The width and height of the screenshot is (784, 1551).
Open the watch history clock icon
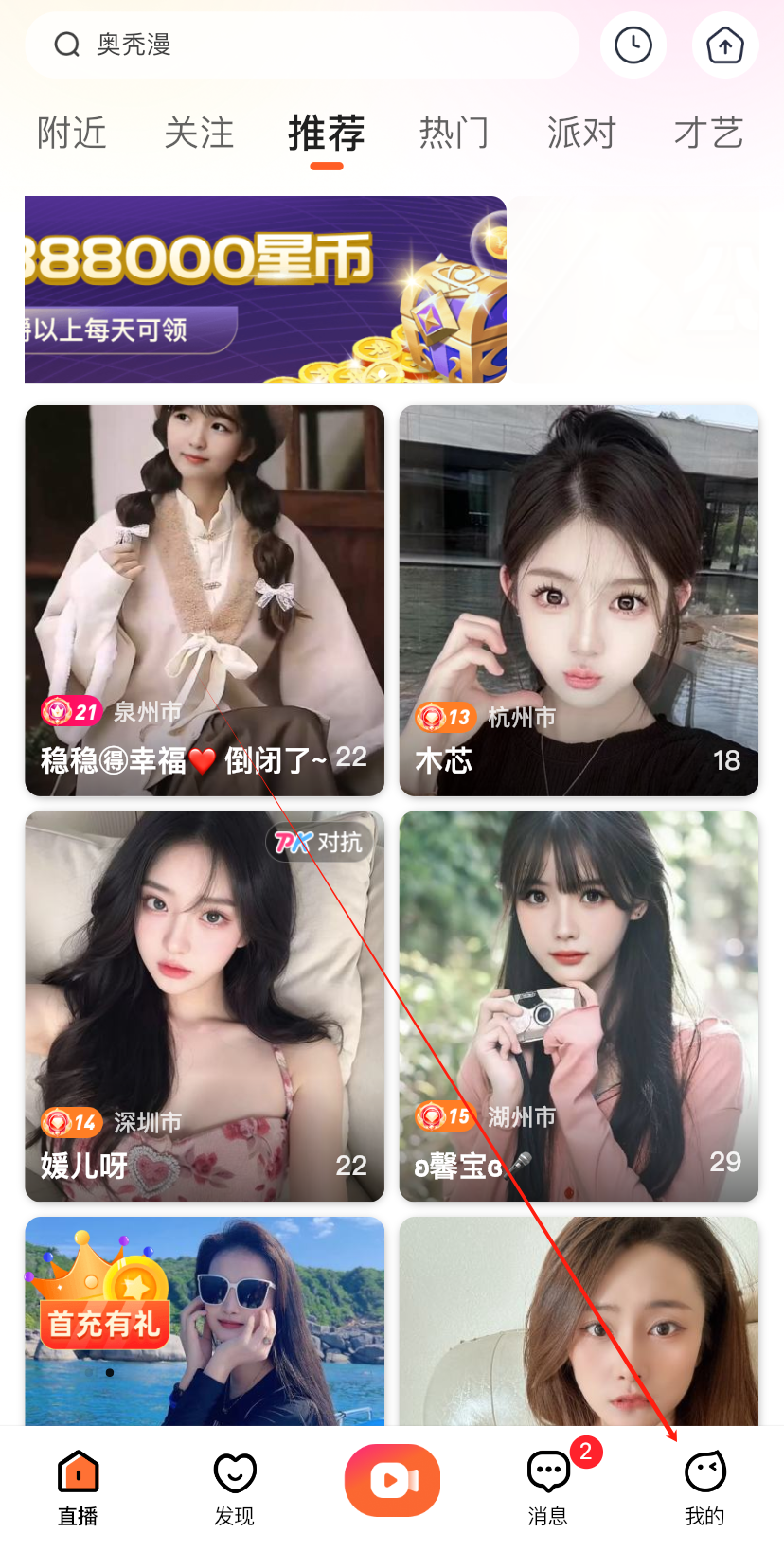pyautogui.click(x=633, y=45)
